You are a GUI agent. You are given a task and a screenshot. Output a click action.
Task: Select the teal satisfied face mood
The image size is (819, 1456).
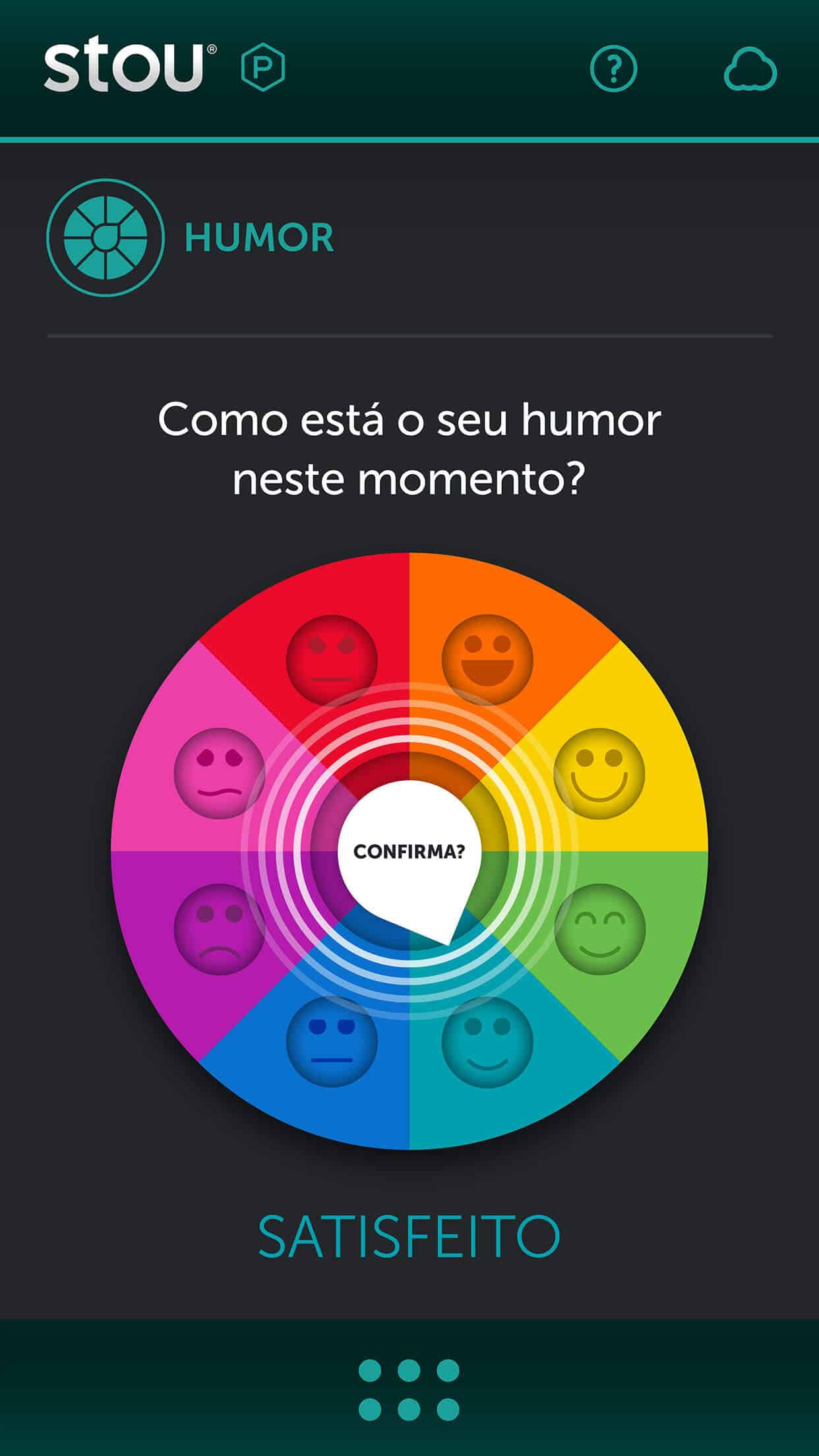click(x=487, y=1042)
